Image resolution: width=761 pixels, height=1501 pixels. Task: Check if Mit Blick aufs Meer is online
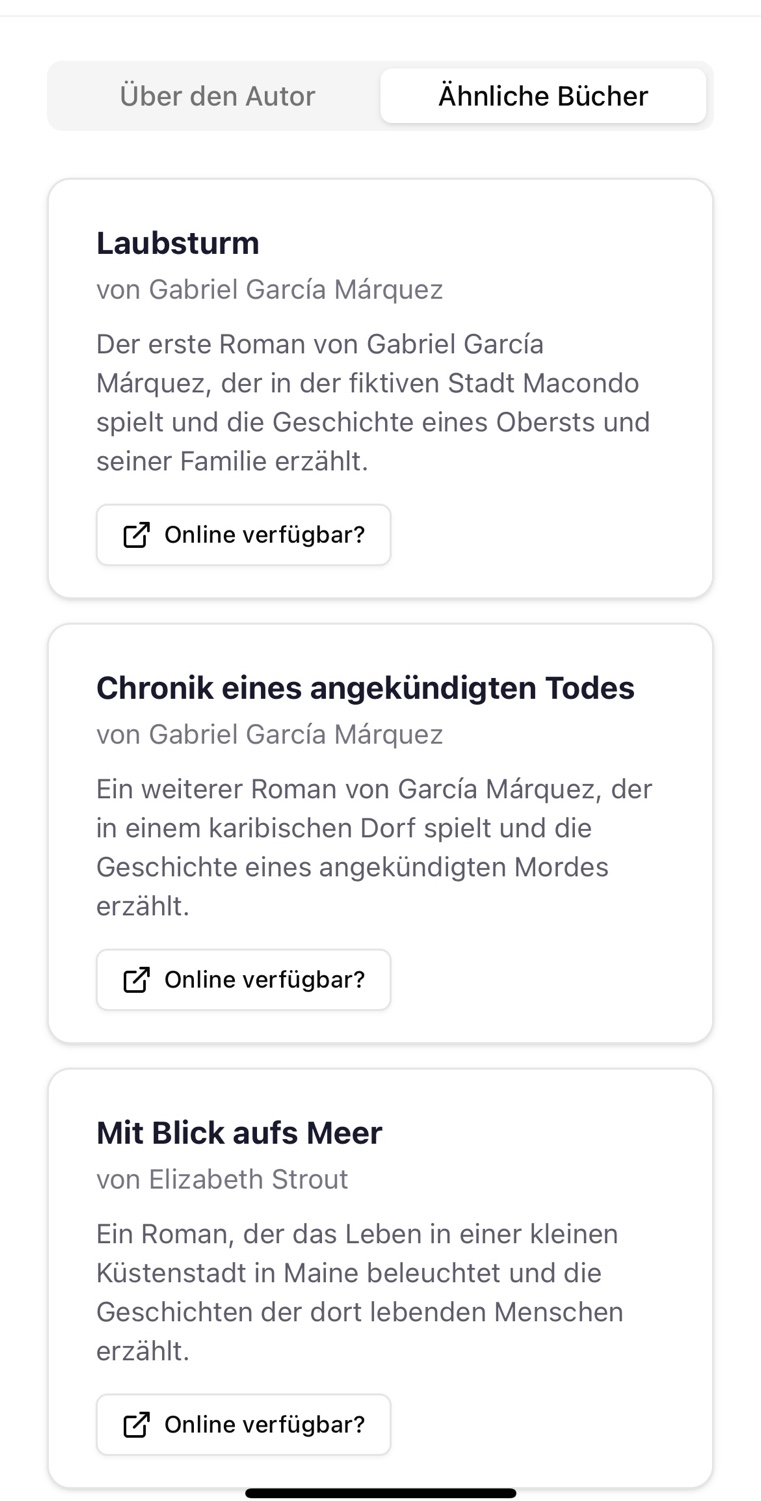pyautogui.click(x=243, y=1425)
